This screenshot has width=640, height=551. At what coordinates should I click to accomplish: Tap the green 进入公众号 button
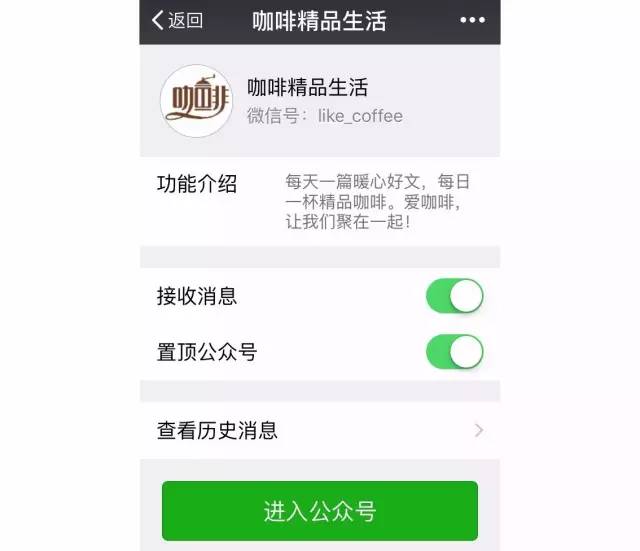pyautogui.click(x=320, y=511)
